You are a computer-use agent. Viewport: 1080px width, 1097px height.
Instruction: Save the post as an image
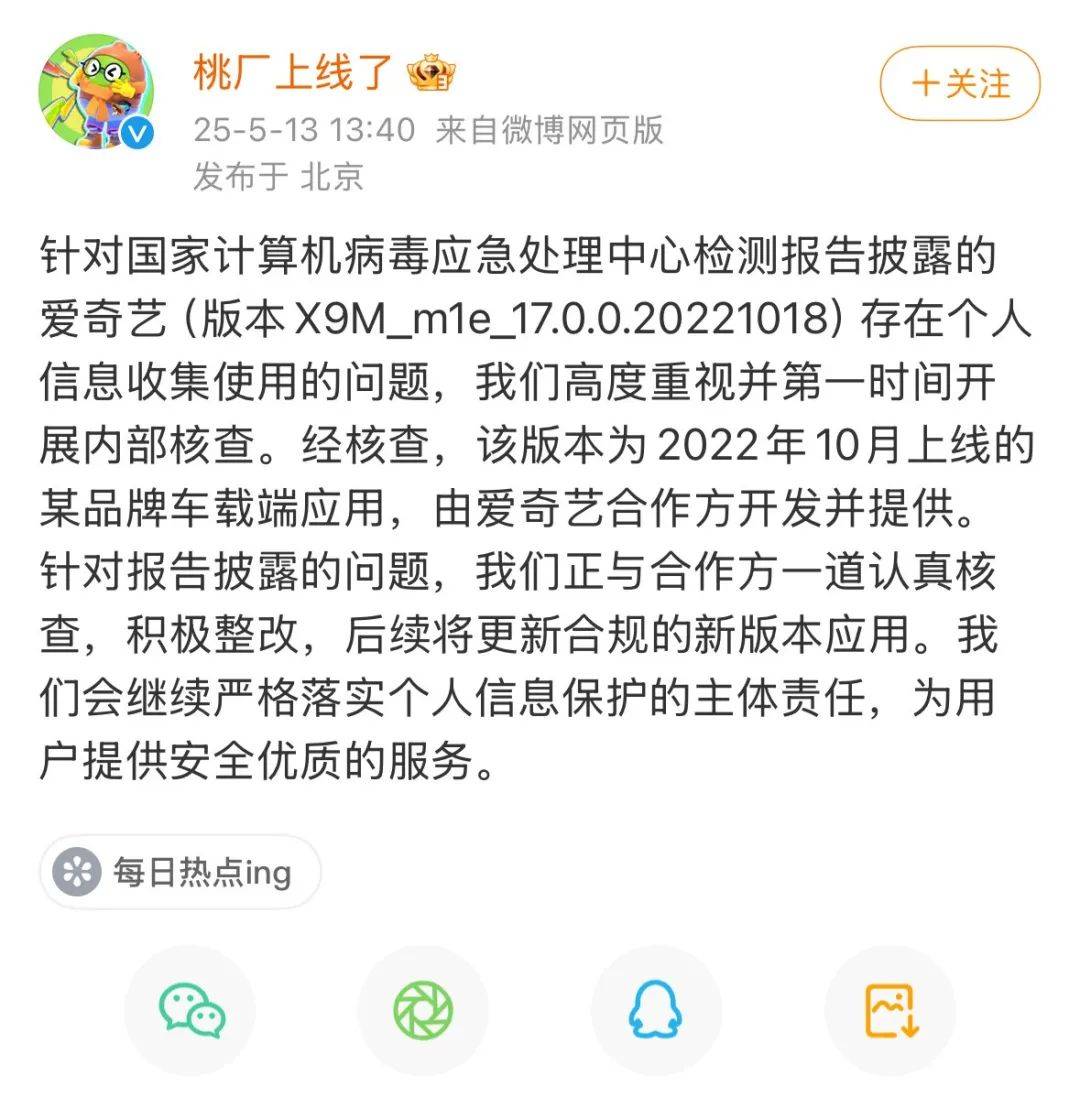(x=889, y=1010)
